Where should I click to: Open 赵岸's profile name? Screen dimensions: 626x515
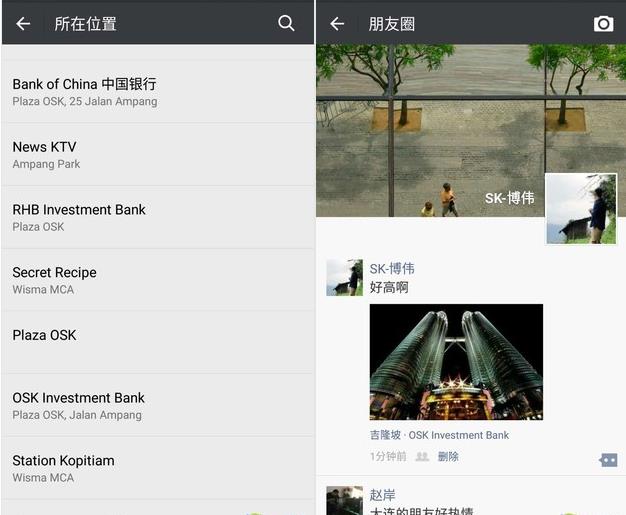coord(382,494)
